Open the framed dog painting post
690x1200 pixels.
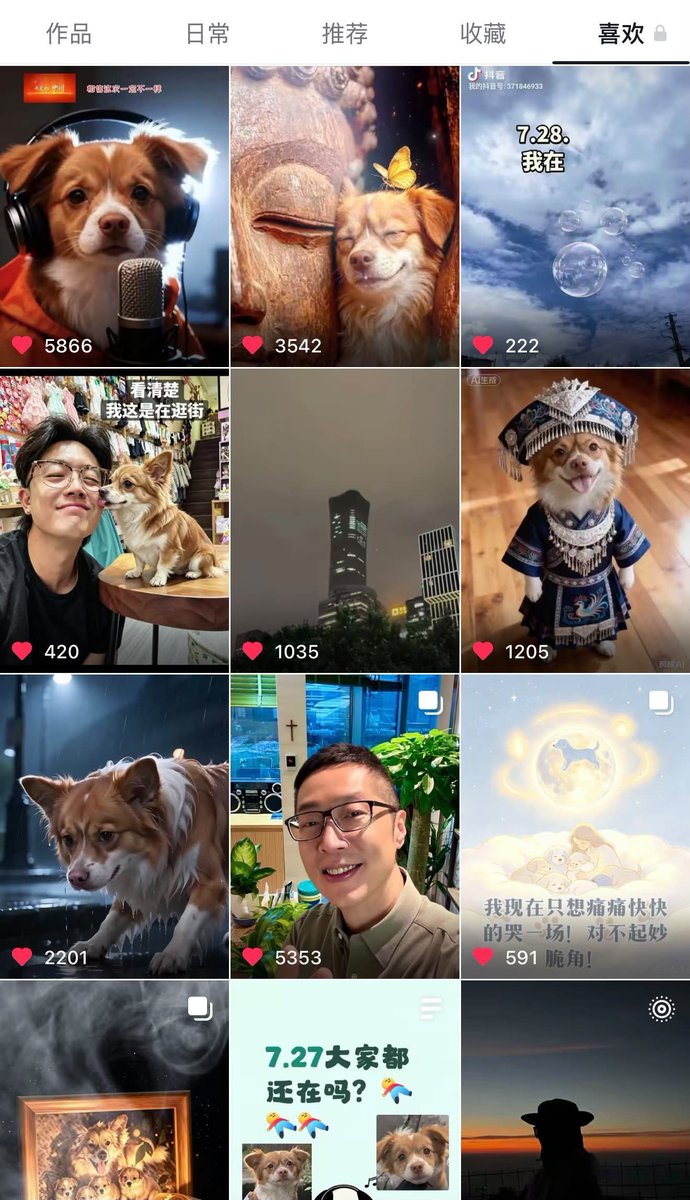[x=114, y=1090]
